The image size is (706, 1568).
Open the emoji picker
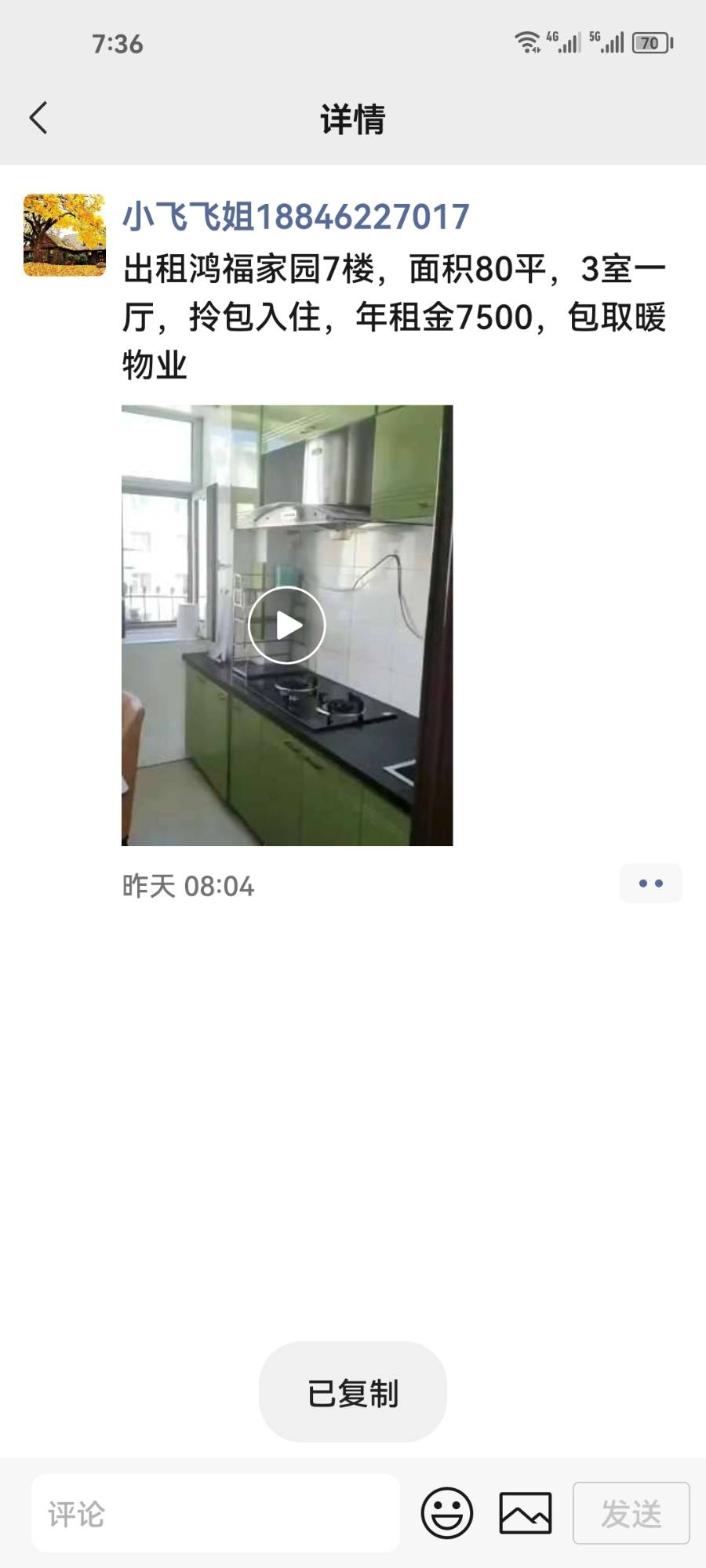coord(447,1513)
